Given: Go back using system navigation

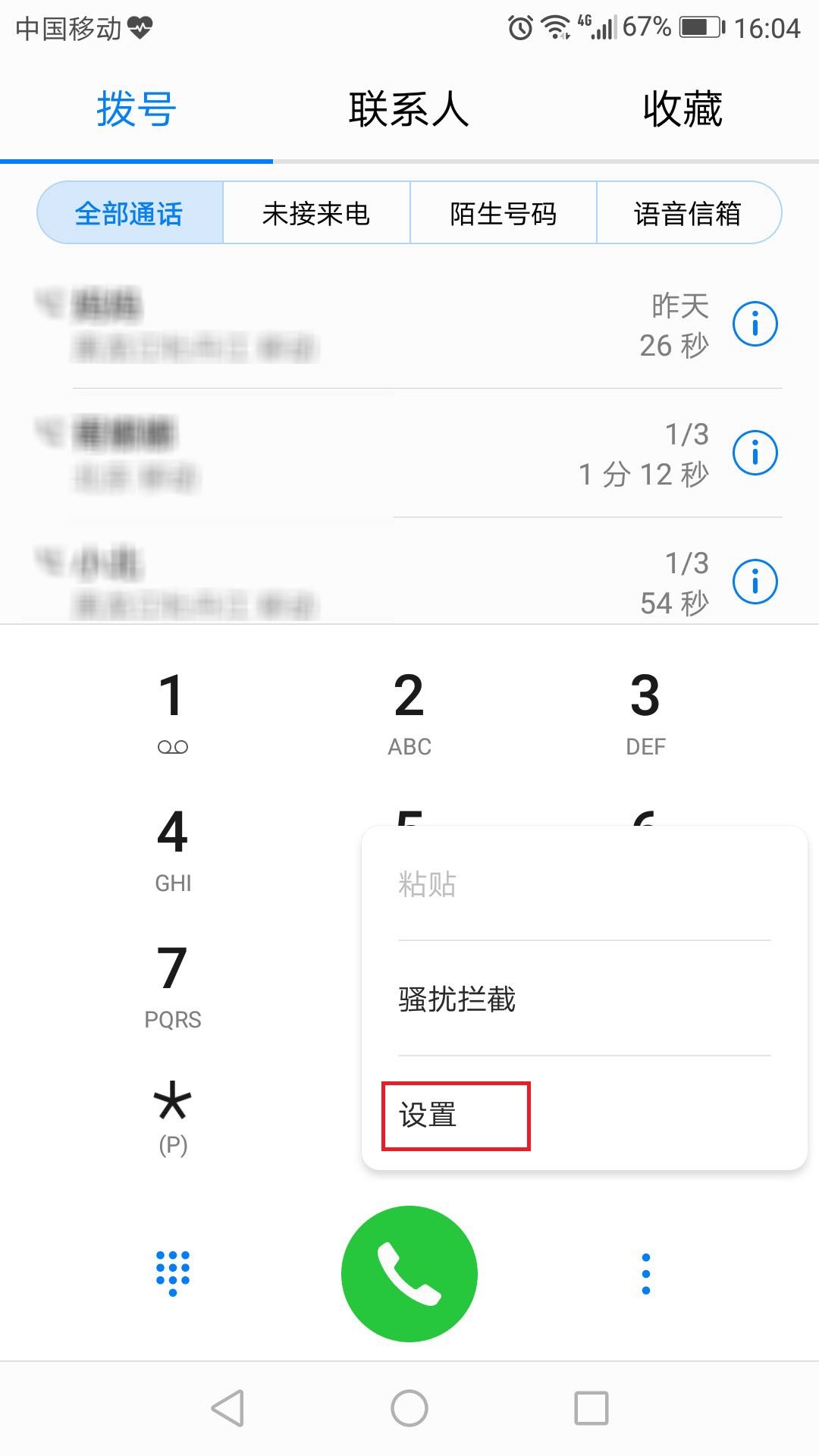Looking at the screenshot, I should click(227, 1408).
